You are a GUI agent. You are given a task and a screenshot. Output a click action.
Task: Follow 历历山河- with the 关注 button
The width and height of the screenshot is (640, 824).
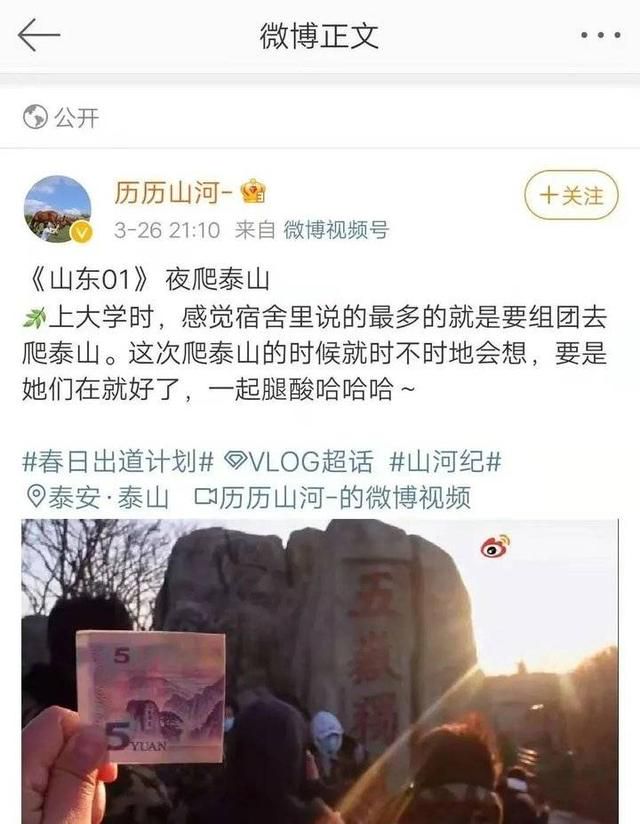[x=571, y=195]
